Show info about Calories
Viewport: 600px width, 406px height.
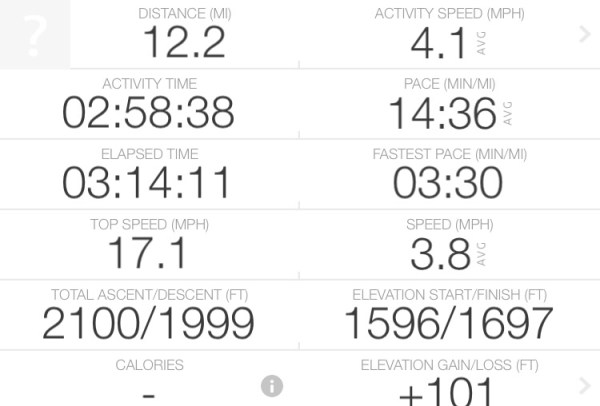[x=271, y=386]
